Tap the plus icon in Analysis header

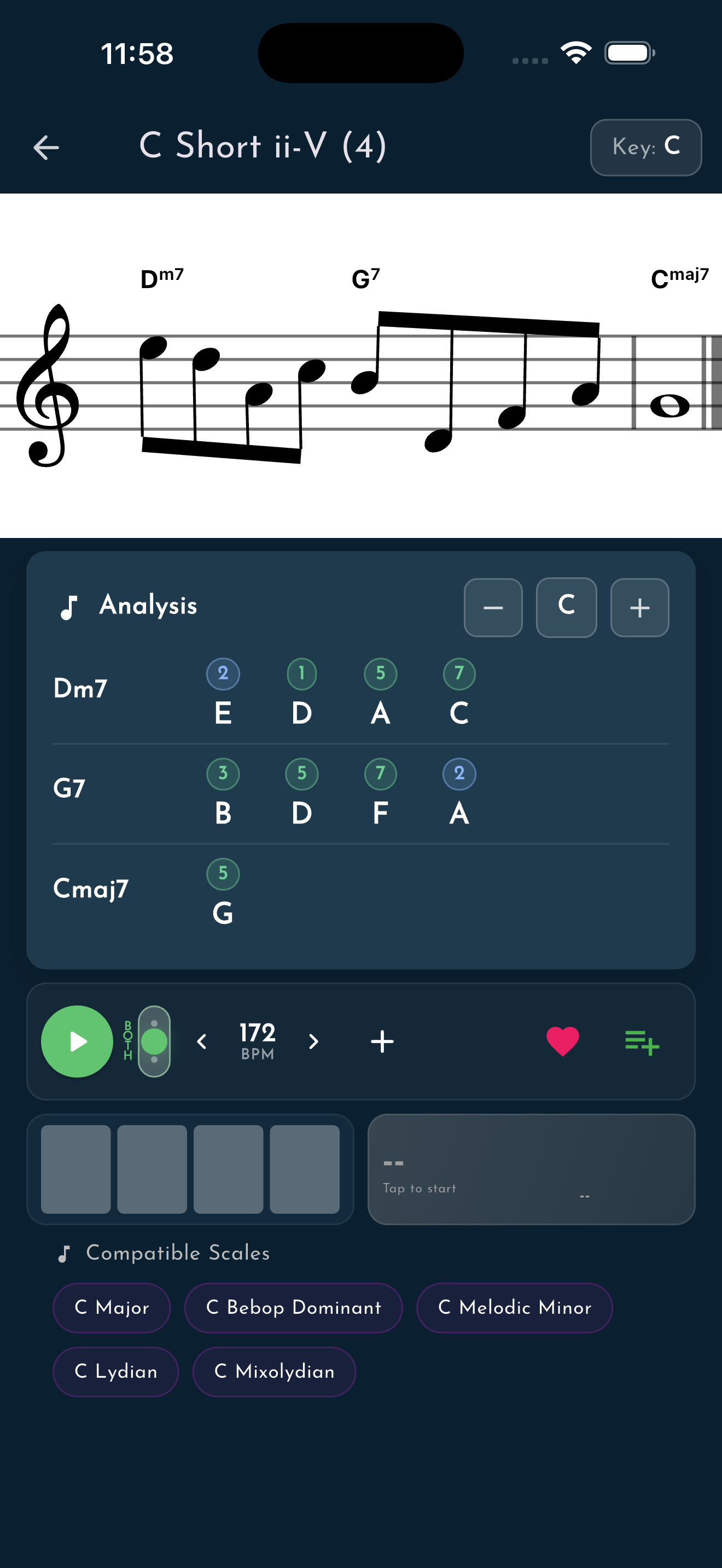pyautogui.click(x=639, y=607)
